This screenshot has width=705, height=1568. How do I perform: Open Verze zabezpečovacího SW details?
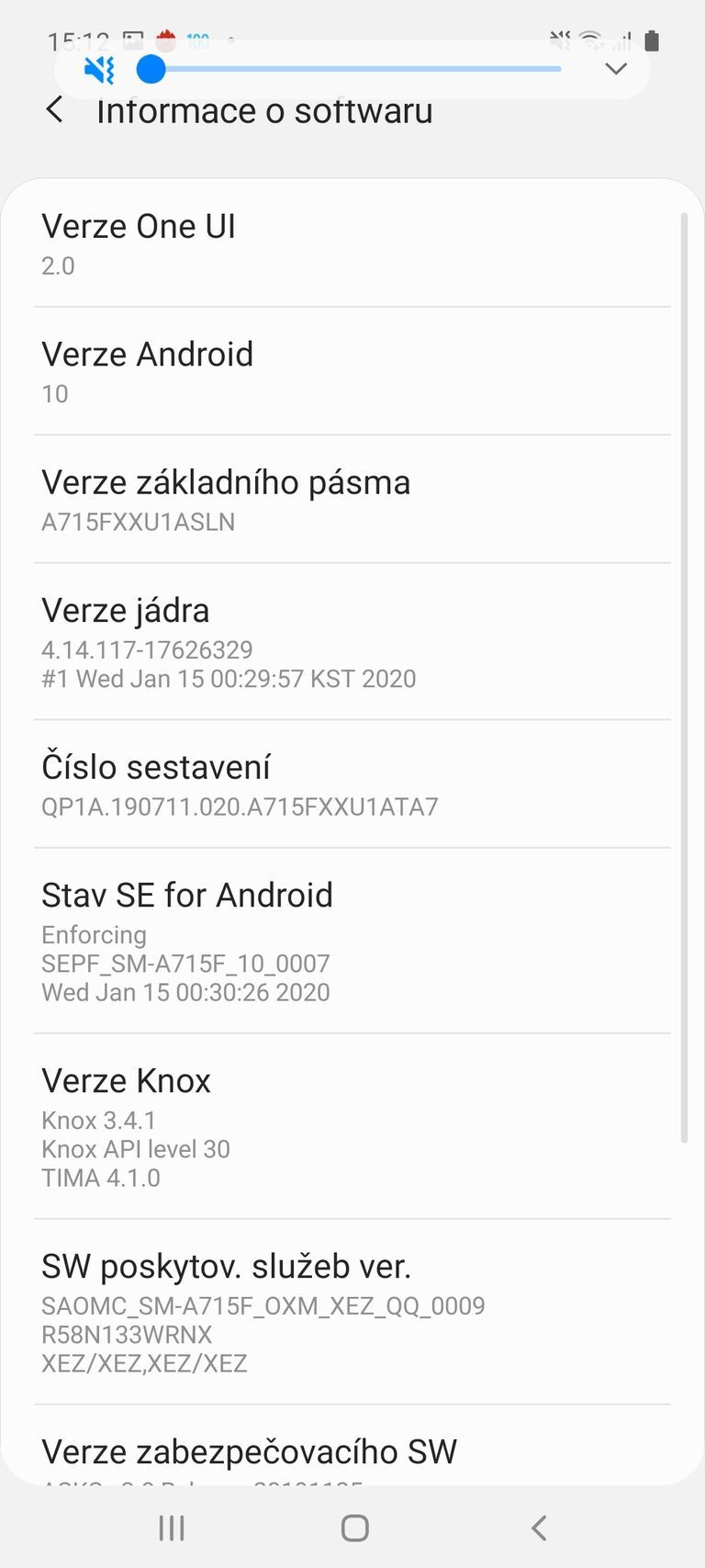[x=352, y=1452]
